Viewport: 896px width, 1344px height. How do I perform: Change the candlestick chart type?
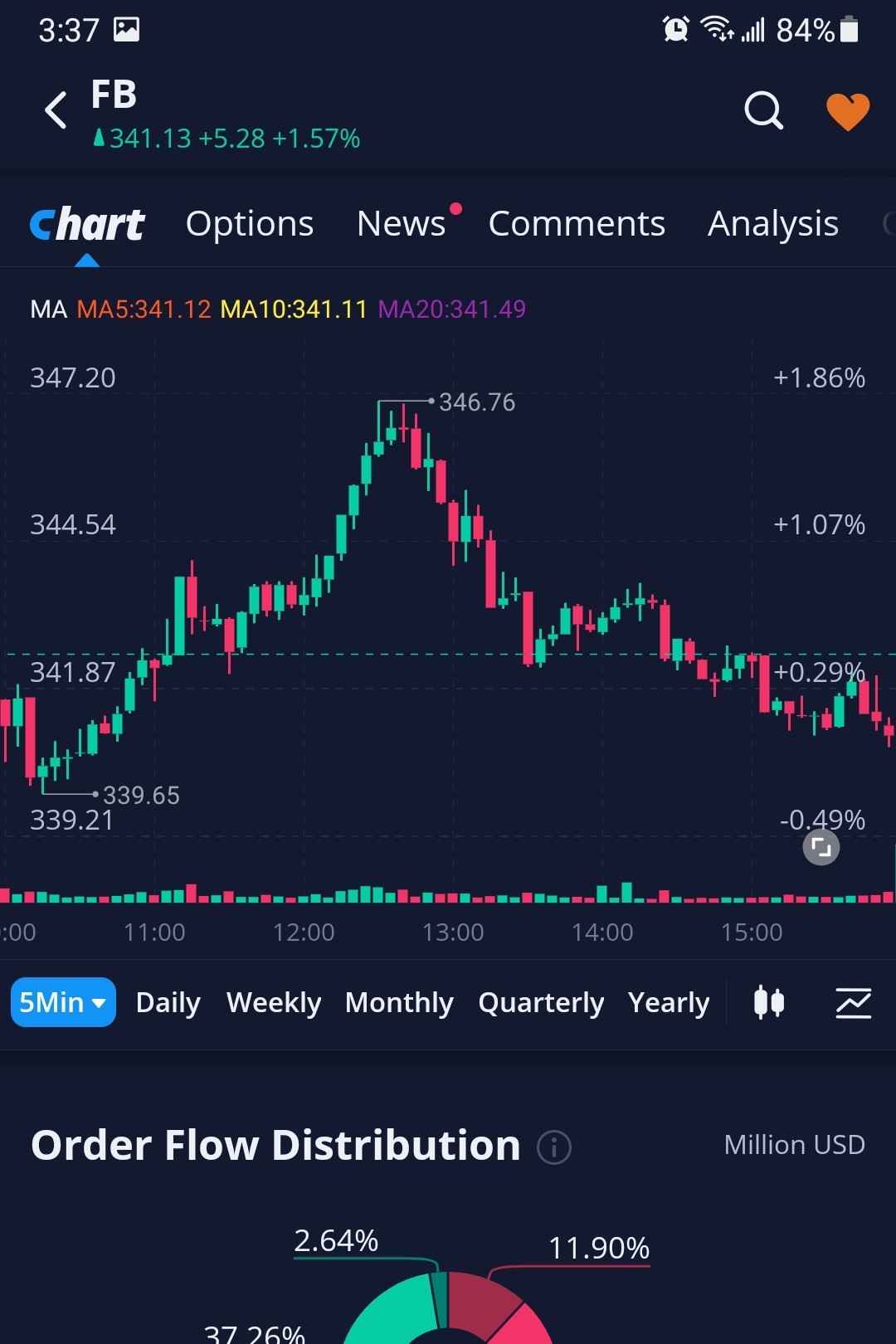click(769, 1002)
